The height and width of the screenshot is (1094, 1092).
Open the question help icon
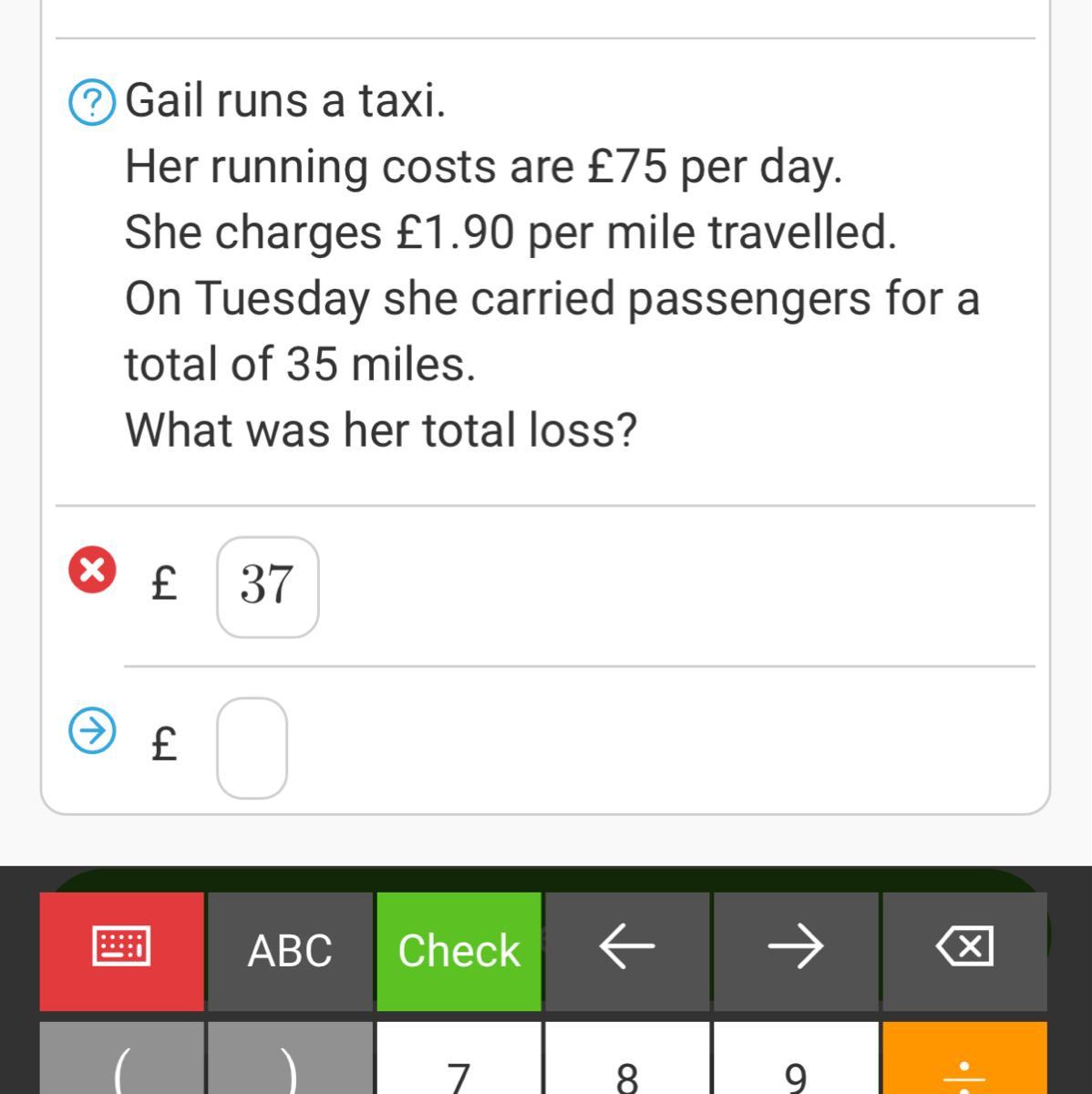point(92,102)
